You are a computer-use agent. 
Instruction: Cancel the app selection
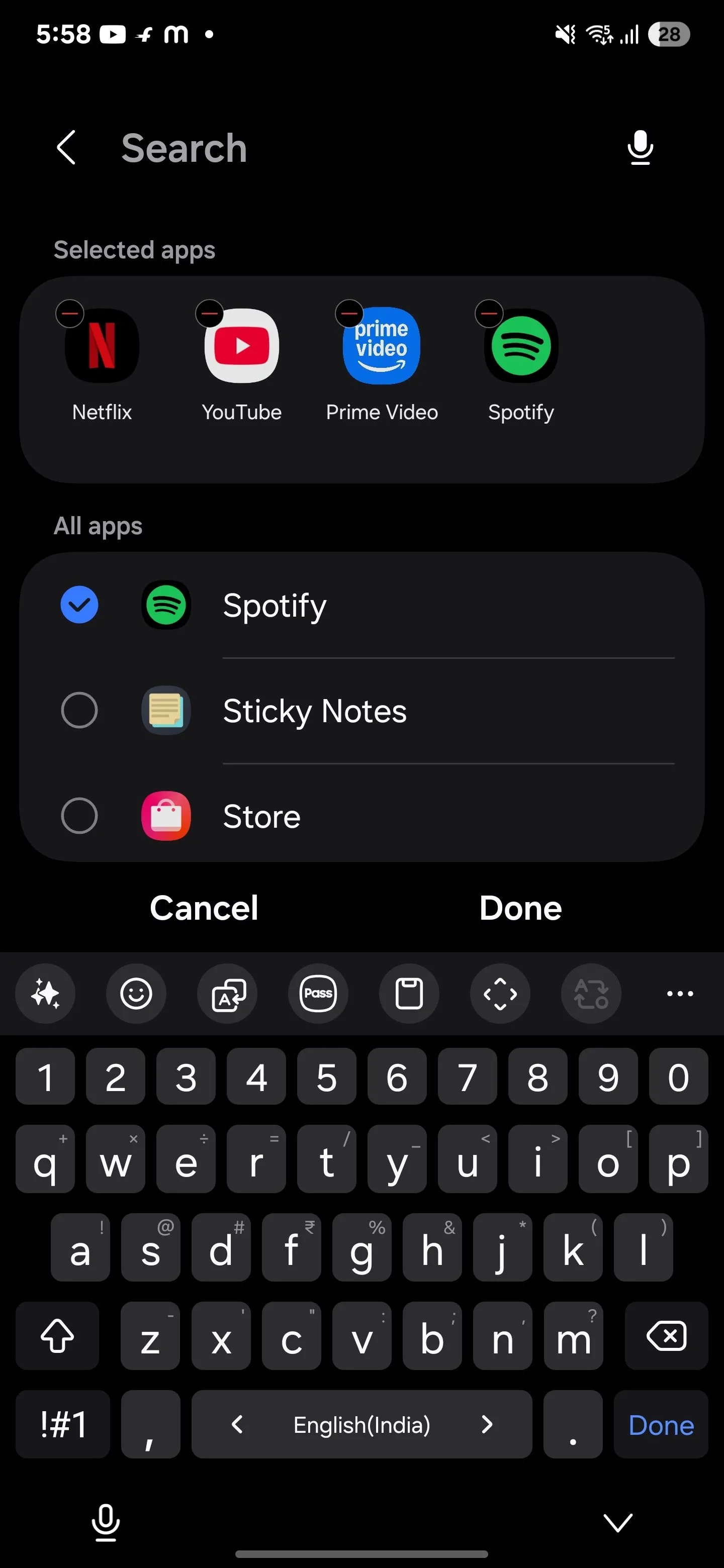point(204,908)
